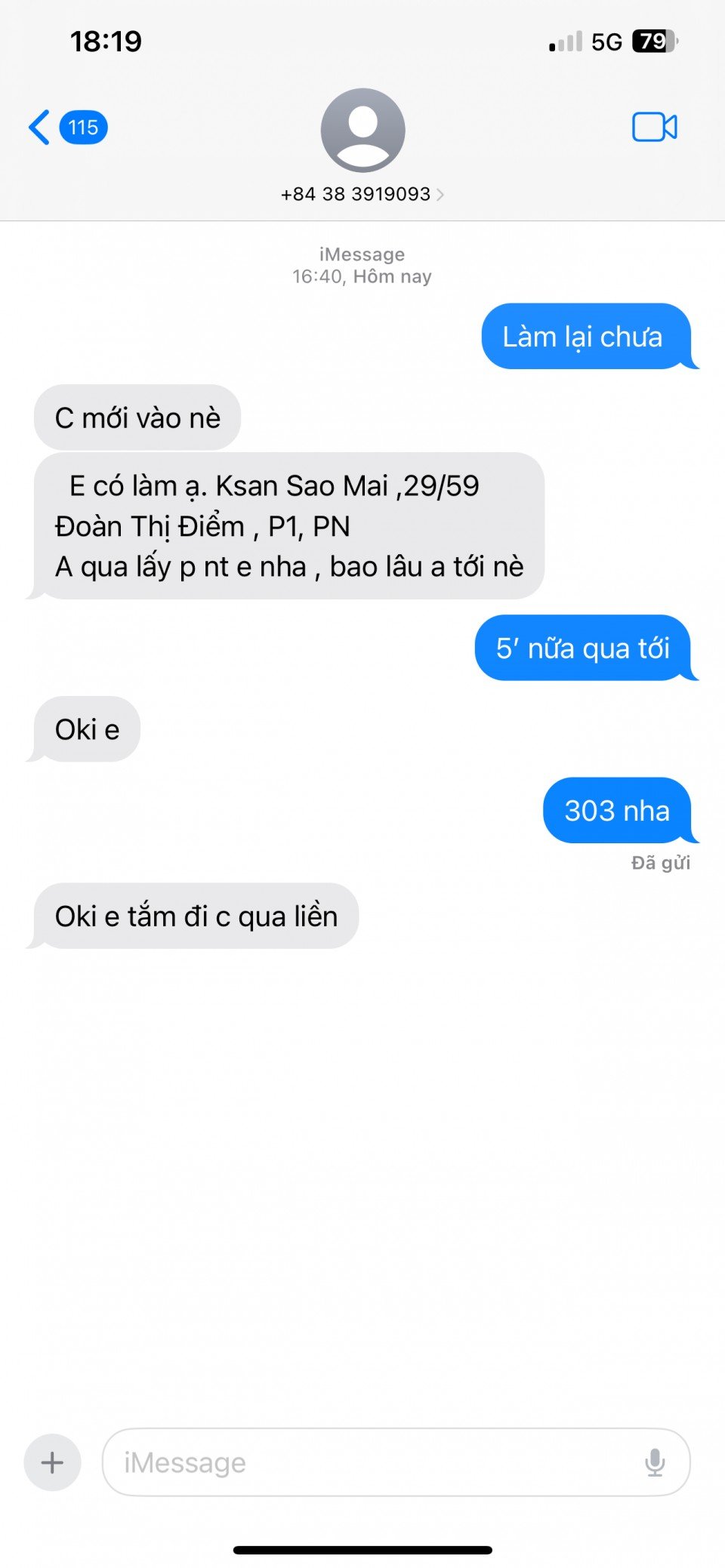
Task: Open the plus attachments menu
Action: click(x=52, y=1462)
